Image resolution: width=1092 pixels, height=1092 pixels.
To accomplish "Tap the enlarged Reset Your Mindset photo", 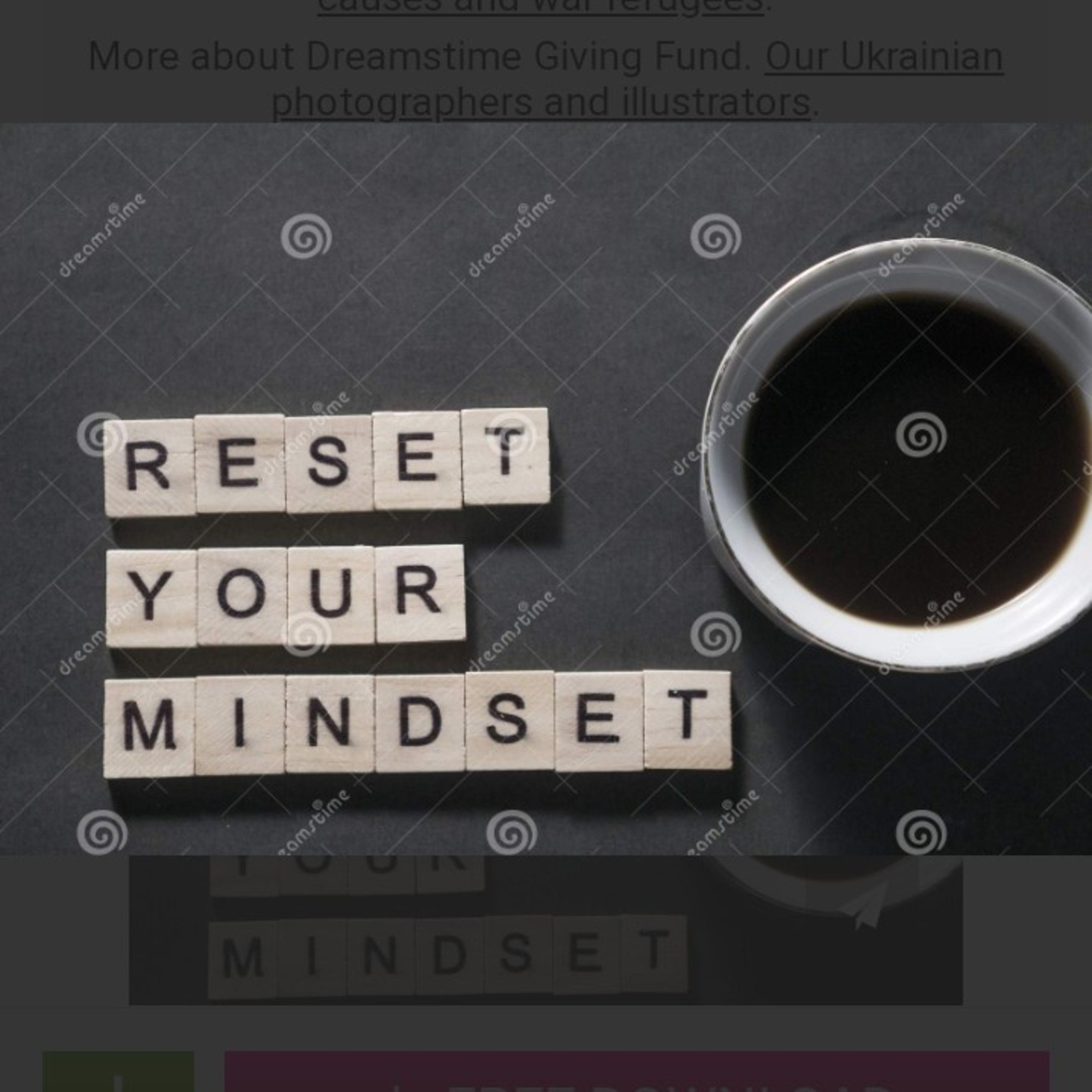I will (546, 488).
